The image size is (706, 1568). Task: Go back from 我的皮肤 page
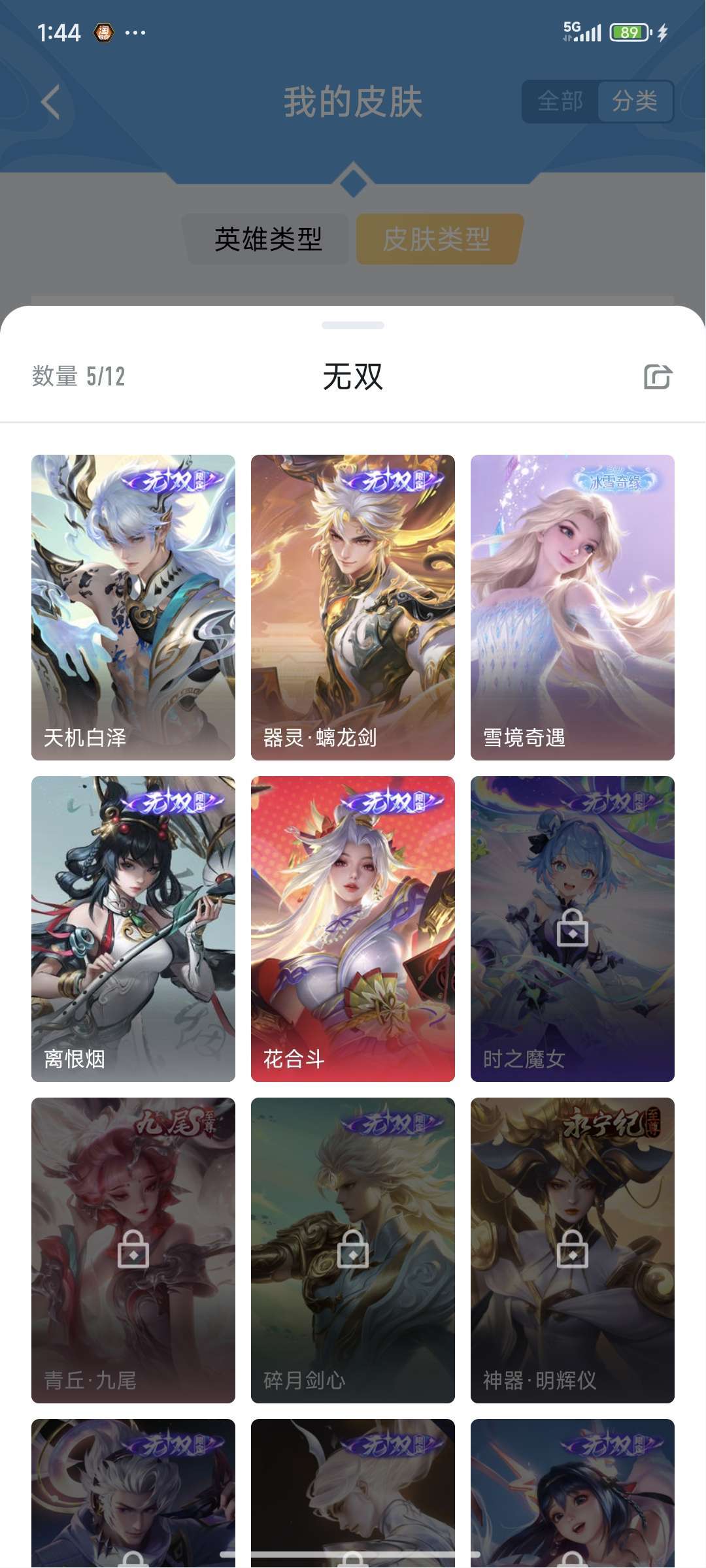pyautogui.click(x=50, y=102)
